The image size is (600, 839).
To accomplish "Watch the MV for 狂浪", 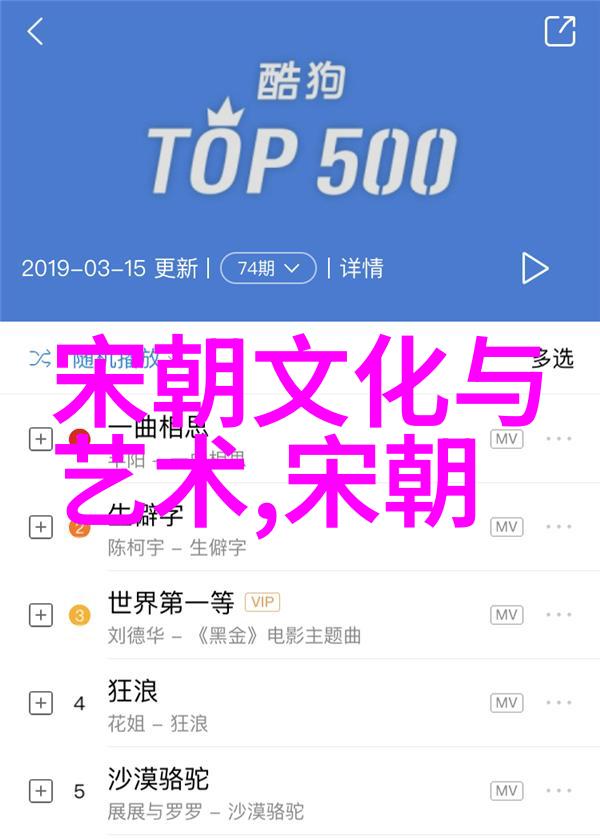I will (507, 703).
